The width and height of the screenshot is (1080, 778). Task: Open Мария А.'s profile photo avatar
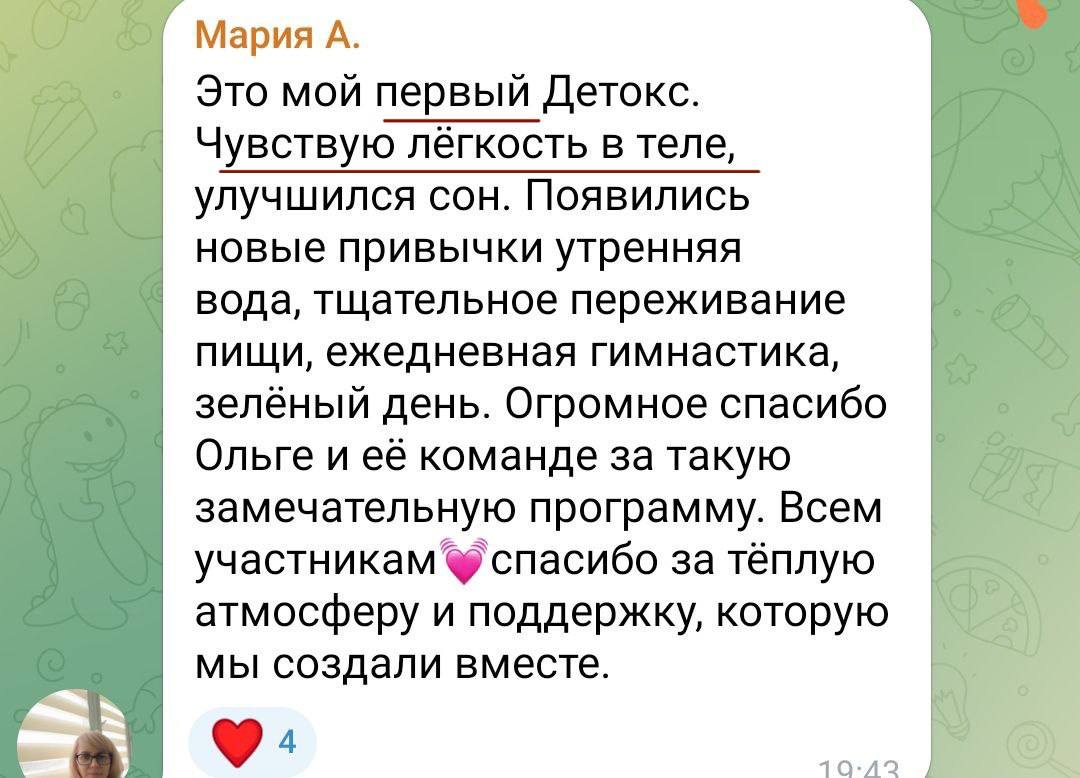tap(75, 740)
